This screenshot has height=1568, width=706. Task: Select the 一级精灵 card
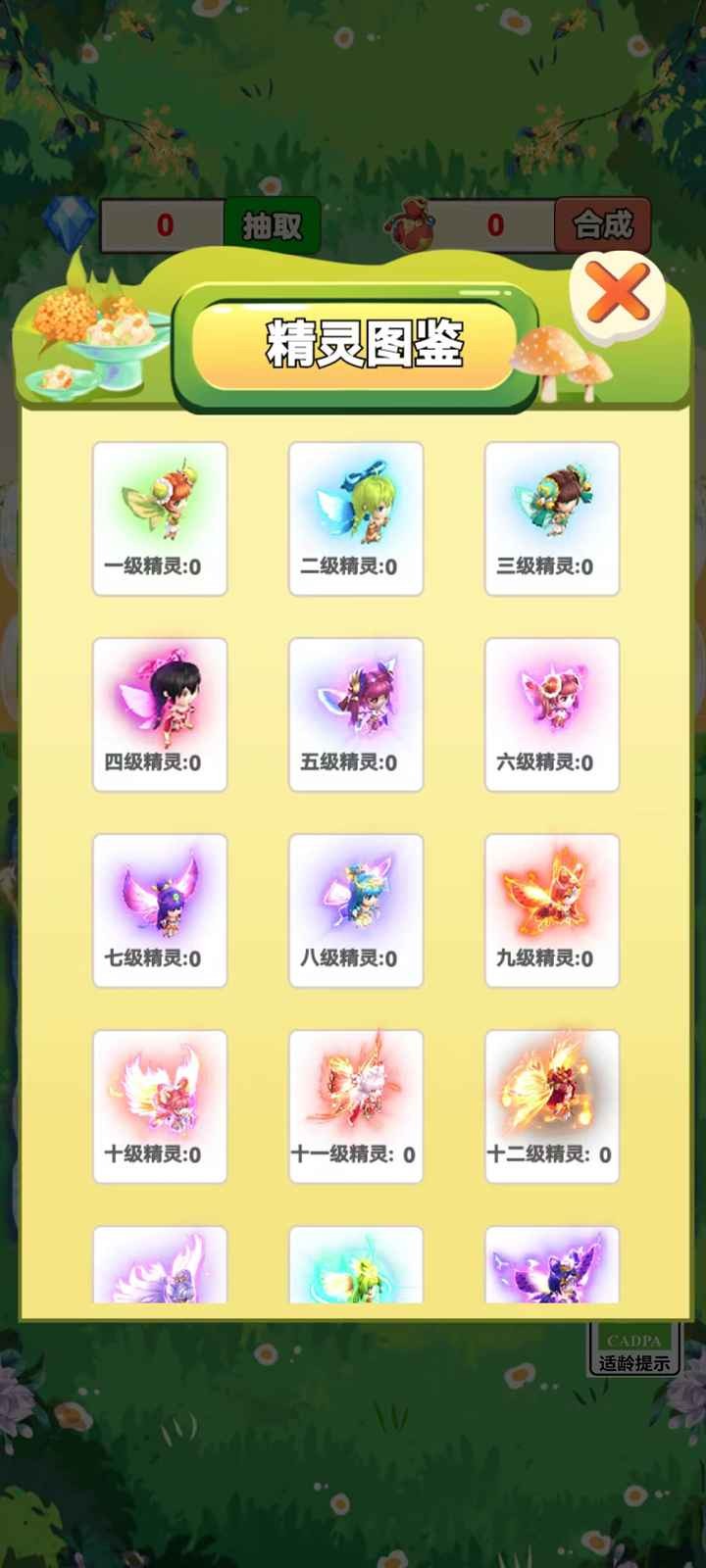tap(160, 518)
